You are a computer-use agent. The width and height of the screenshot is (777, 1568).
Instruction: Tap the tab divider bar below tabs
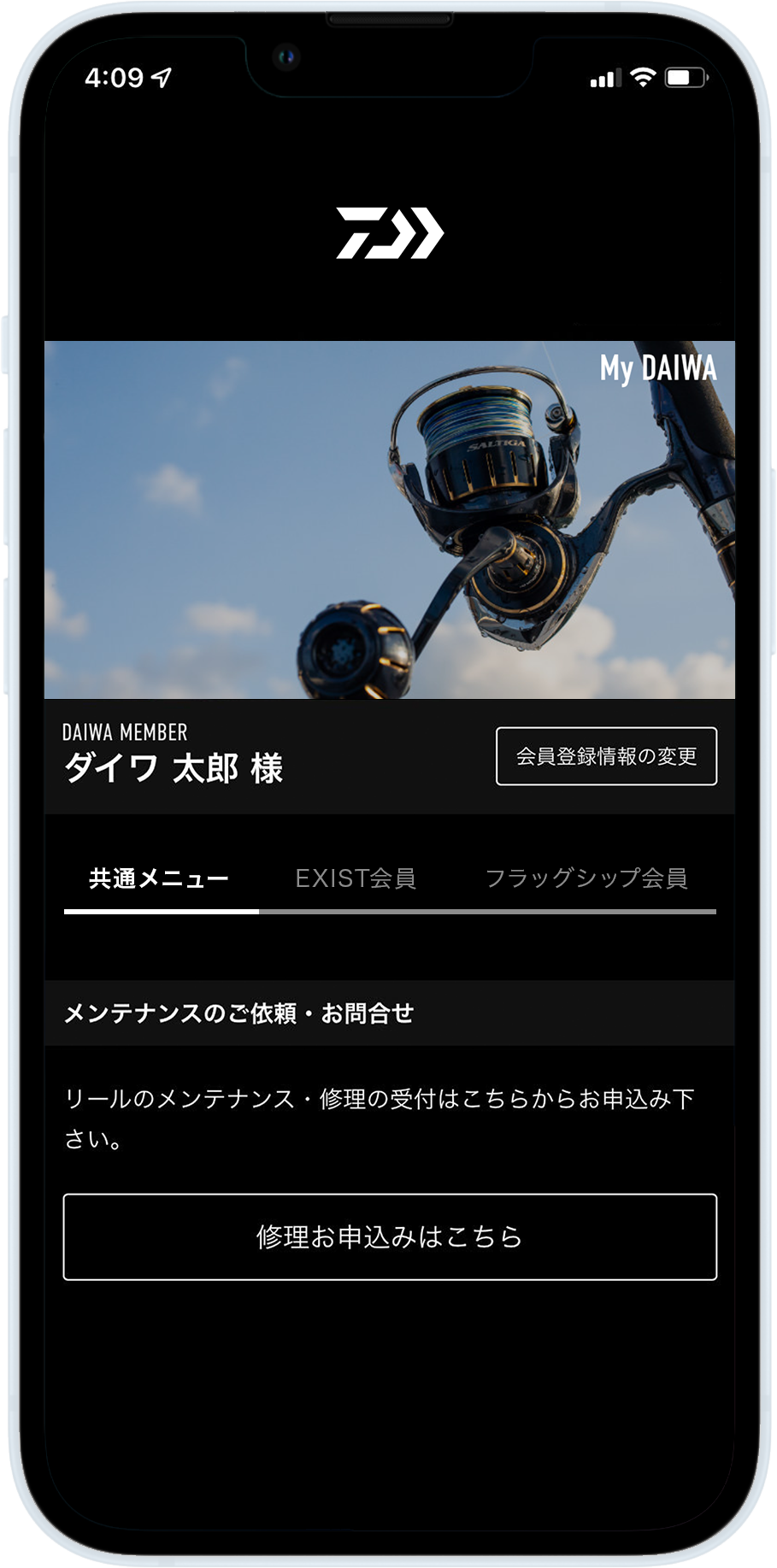click(487, 913)
